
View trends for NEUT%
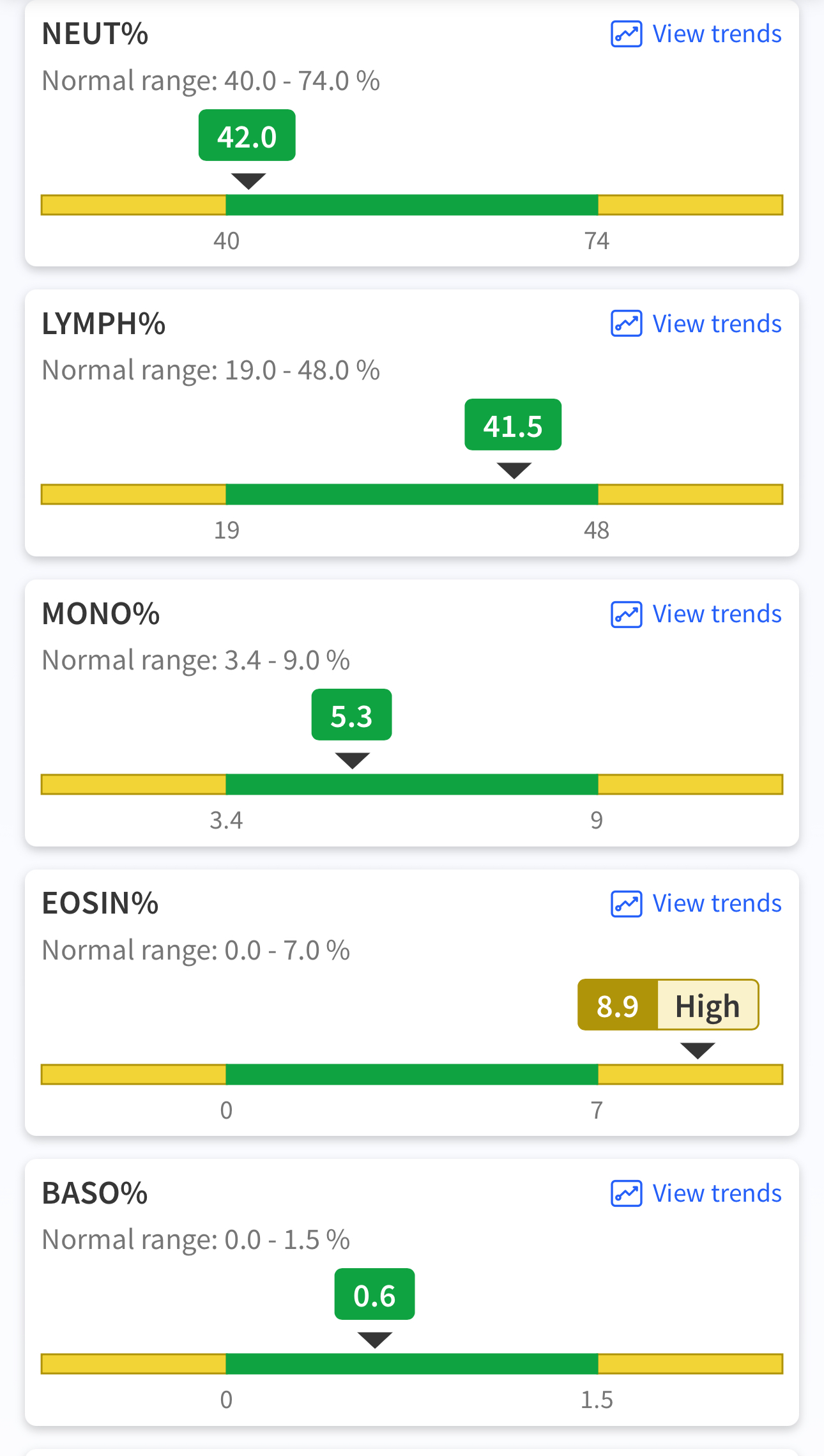click(696, 34)
